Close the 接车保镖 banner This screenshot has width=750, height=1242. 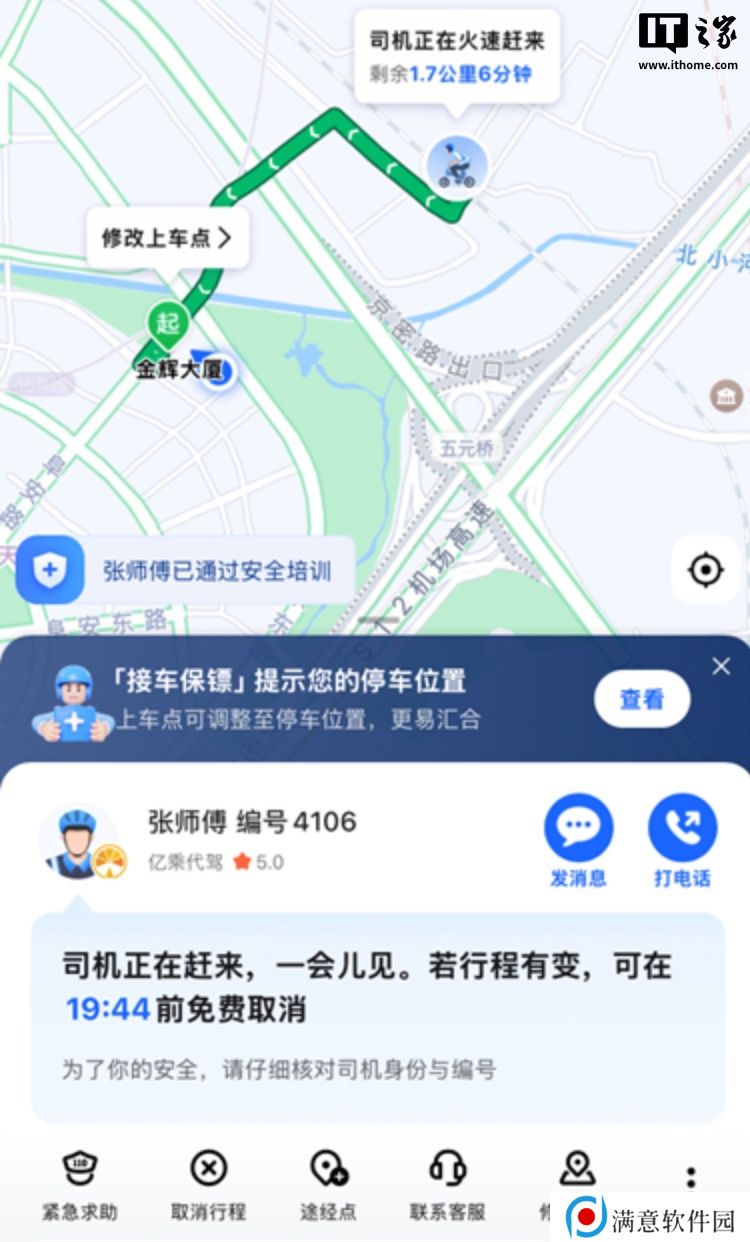coord(720,667)
